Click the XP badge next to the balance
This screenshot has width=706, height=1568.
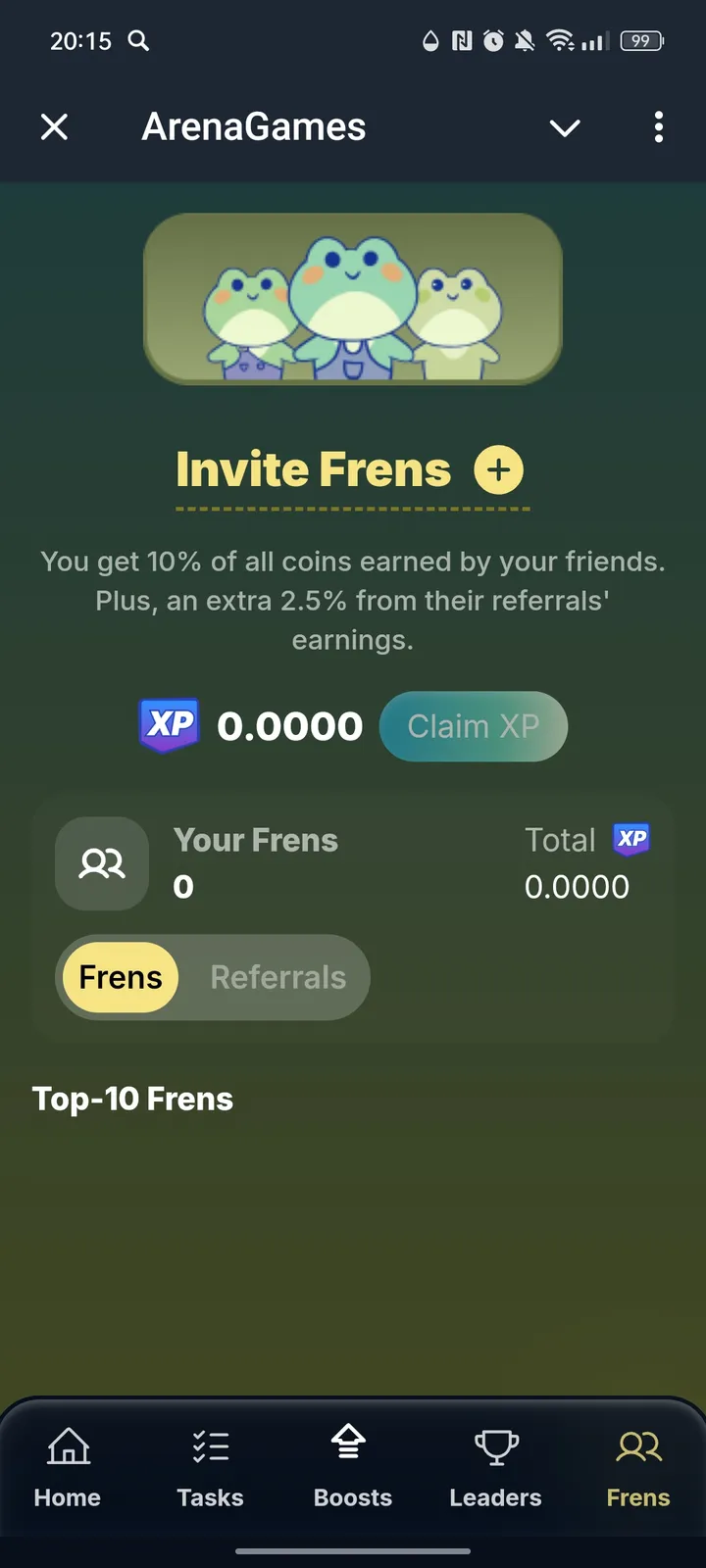tap(169, 725)
